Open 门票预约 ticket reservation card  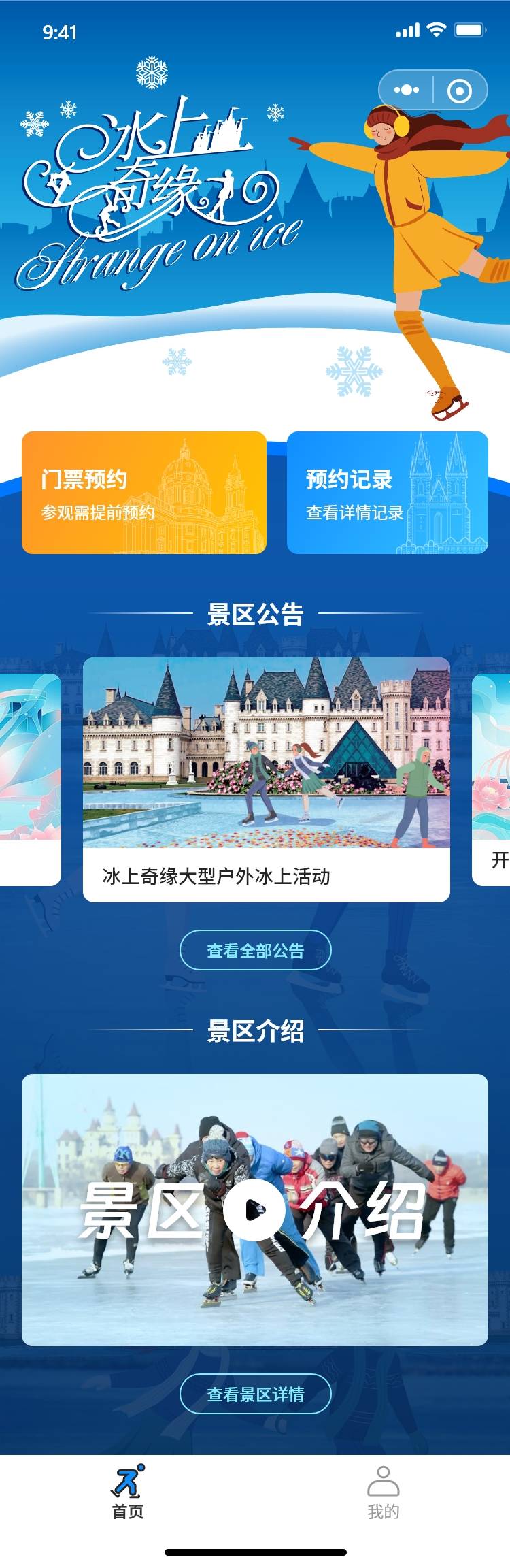point(143,492)
